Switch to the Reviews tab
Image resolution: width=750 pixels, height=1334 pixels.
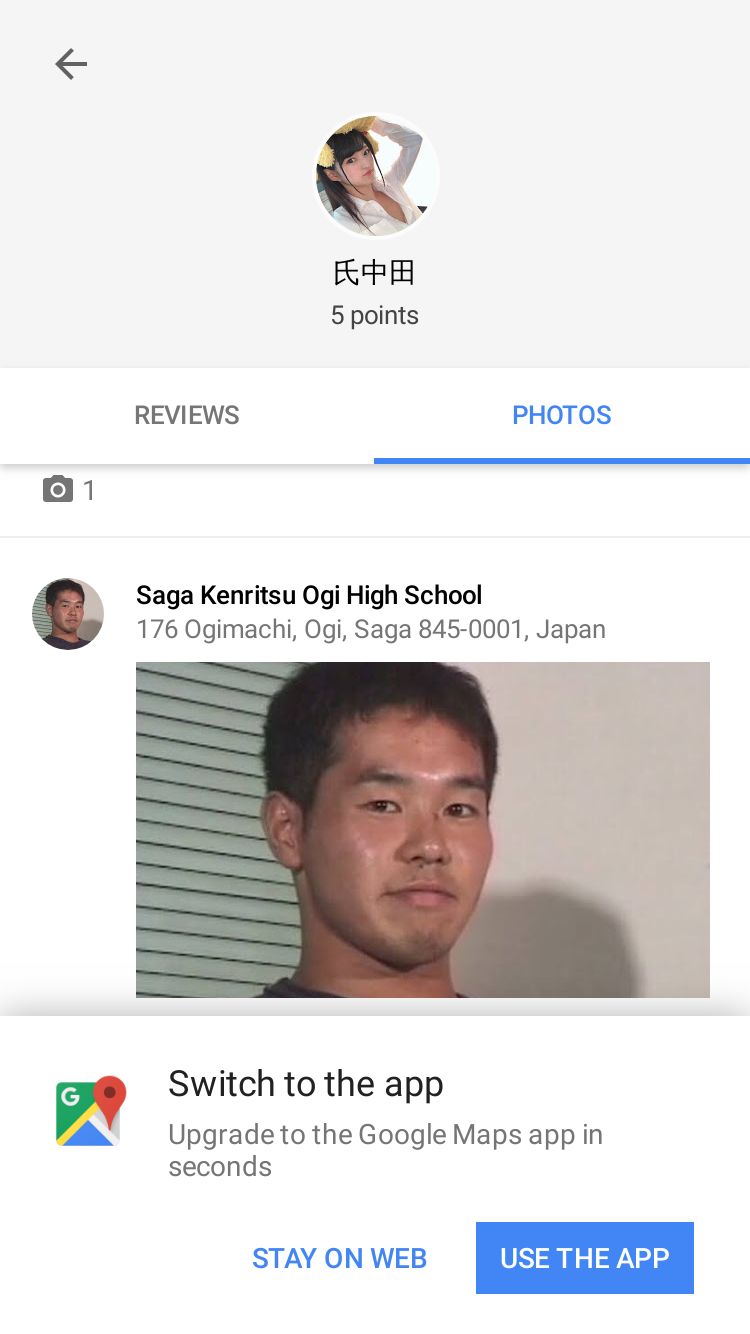tap(187, 415)
